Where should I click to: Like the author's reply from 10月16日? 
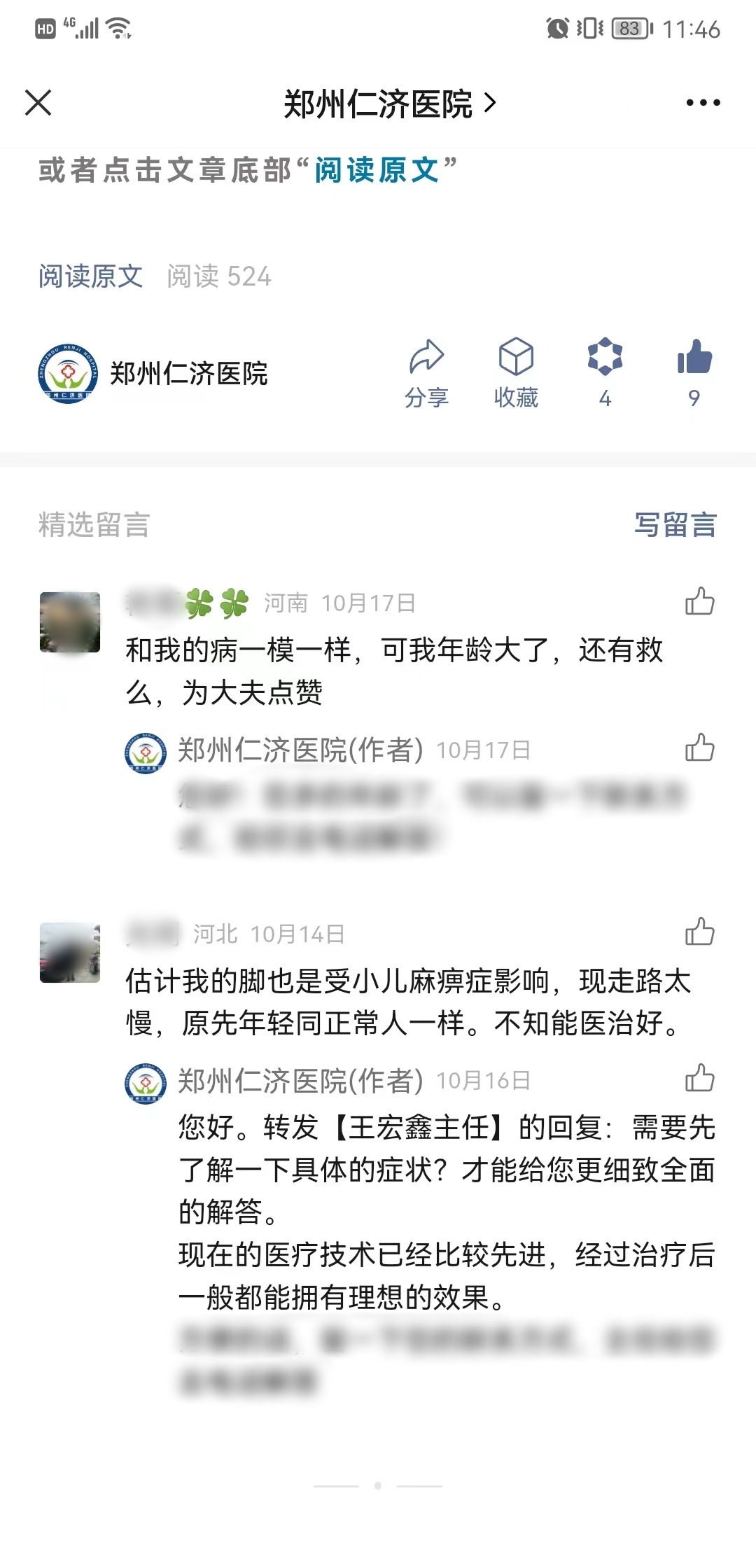click(699, 1078)
